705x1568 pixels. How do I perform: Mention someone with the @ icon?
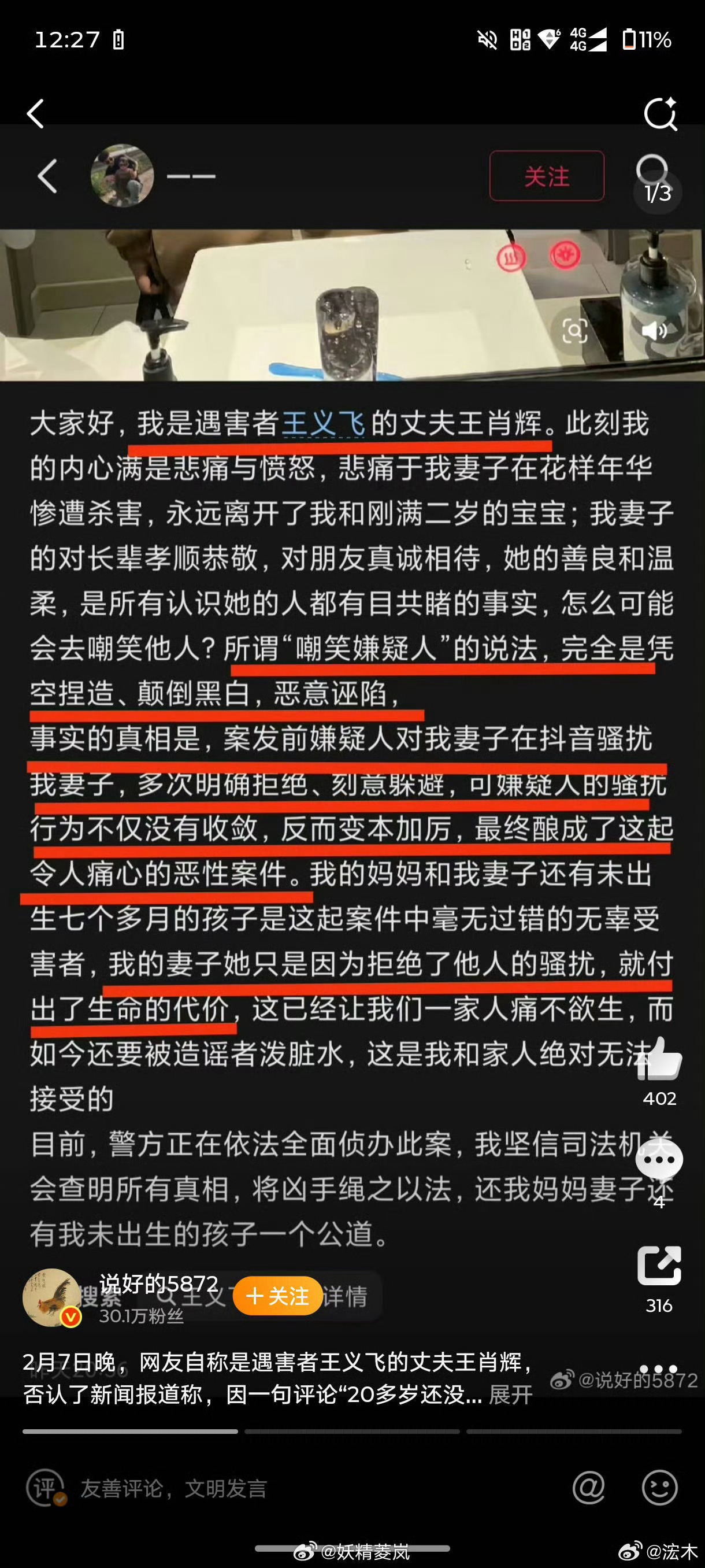coord(588,1488)
